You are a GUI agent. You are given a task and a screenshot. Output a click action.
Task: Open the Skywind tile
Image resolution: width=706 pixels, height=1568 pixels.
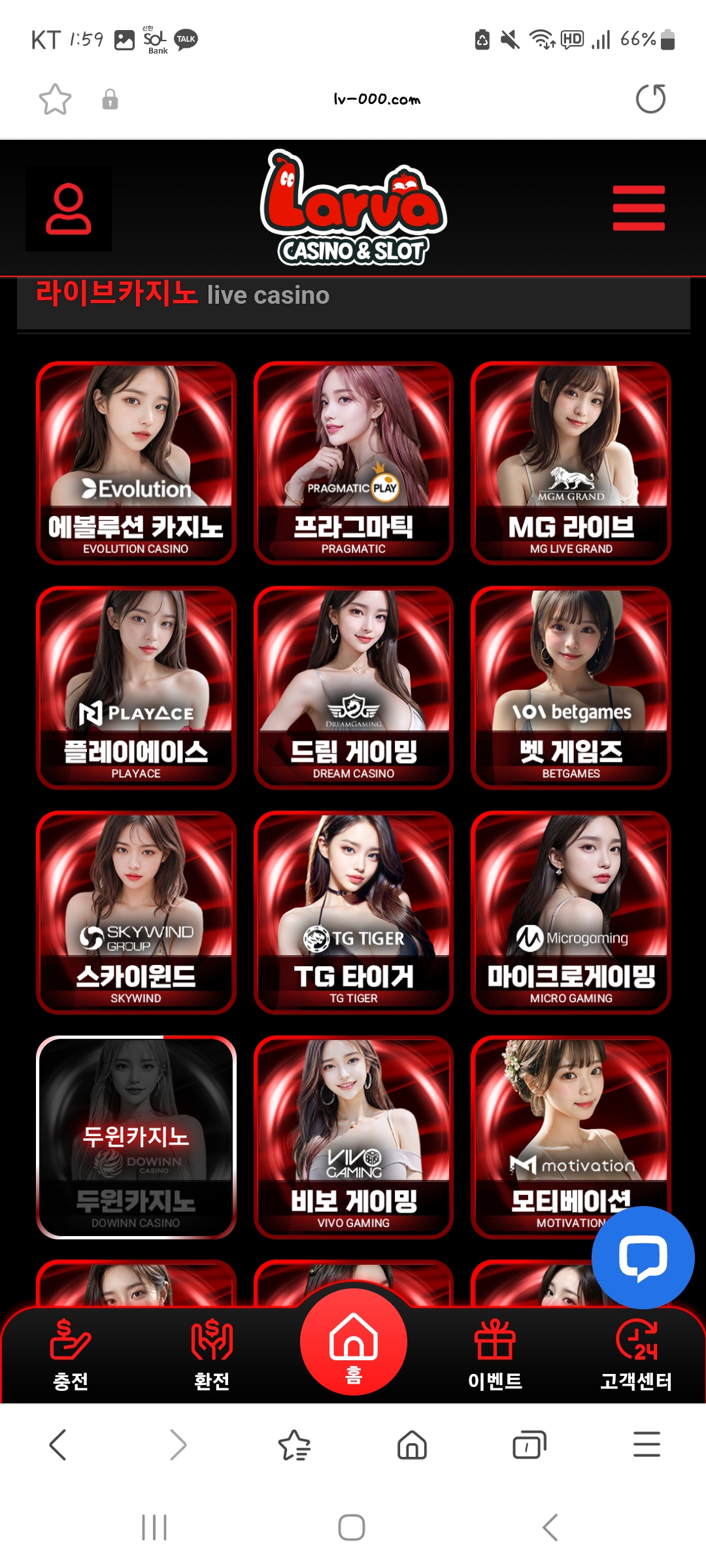click(x=136, y=911)
